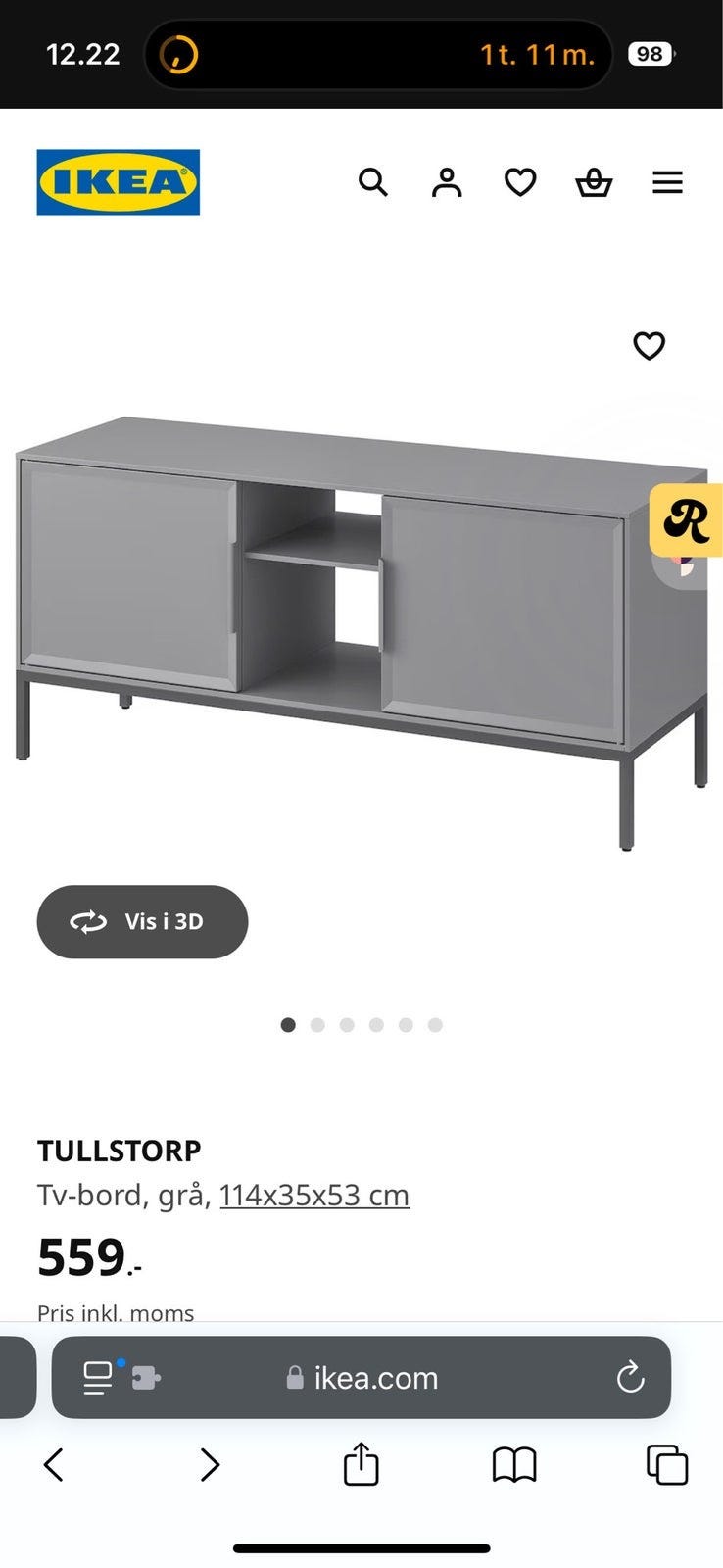Screen dimensions: 723x1568
Task: Share the TULLSTORP product page
Action: (361, 1466)
